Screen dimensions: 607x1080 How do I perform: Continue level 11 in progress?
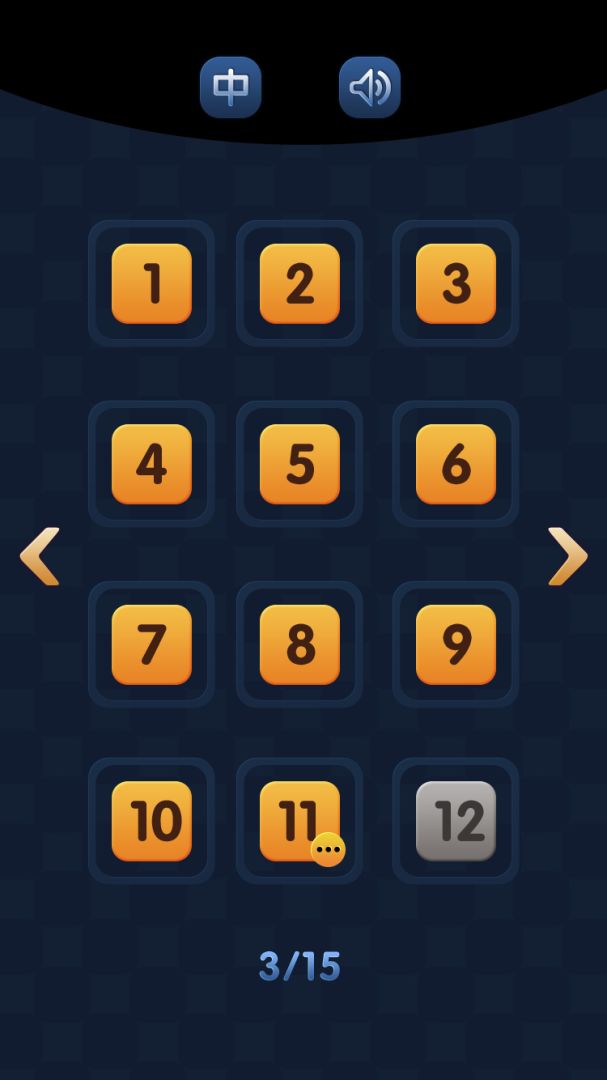(299, 821)
